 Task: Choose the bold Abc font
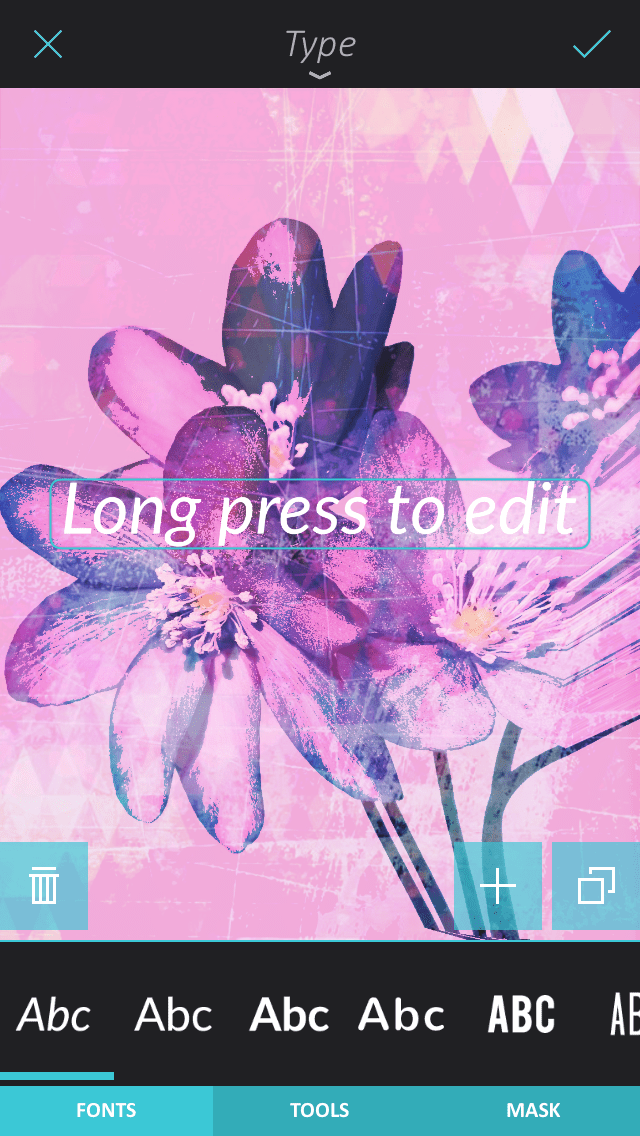290,1015
